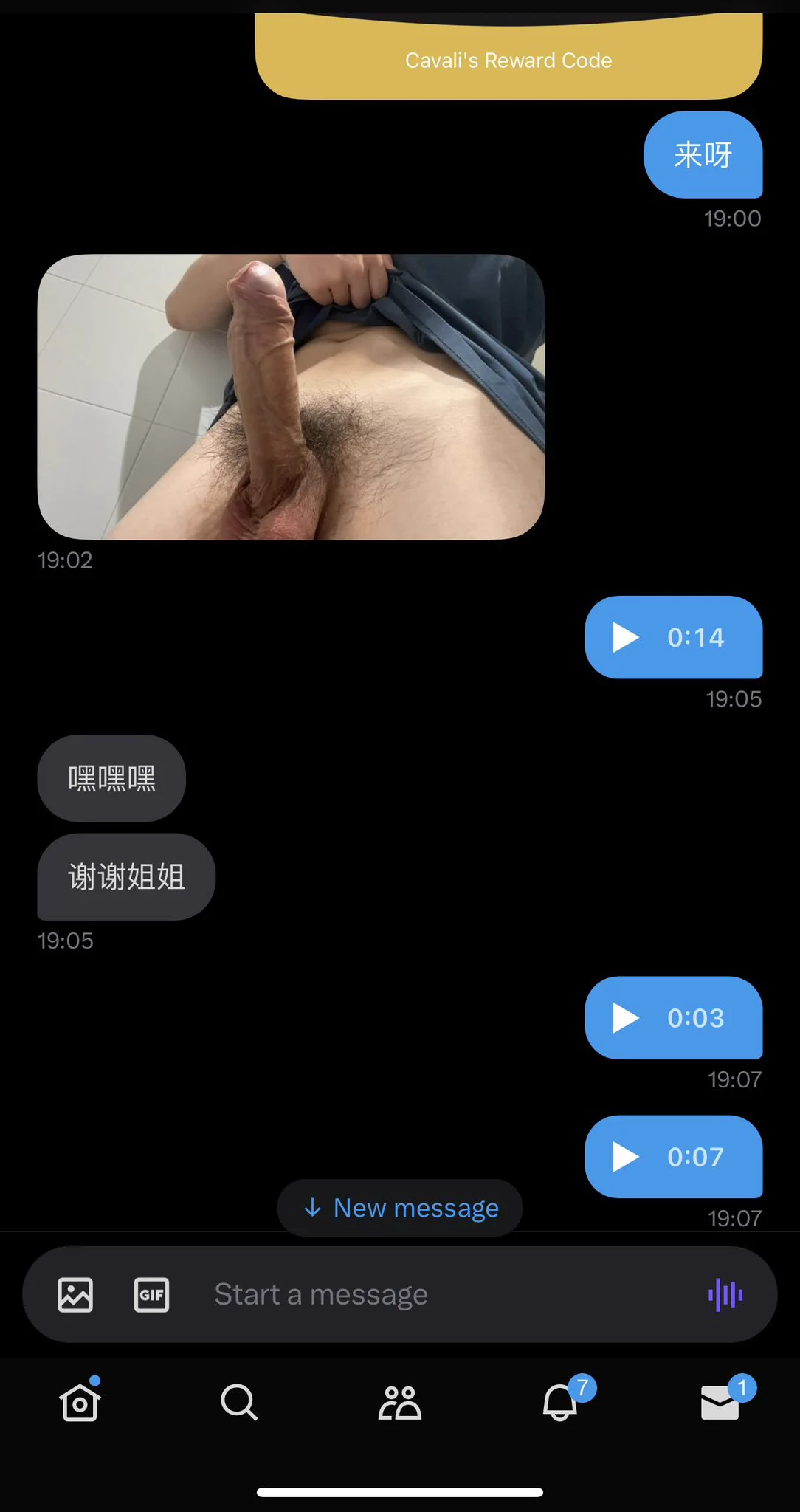This screenshot has height=1512, width=800.
Task: Open the photo attachment picker
Action: [75, 1294]
